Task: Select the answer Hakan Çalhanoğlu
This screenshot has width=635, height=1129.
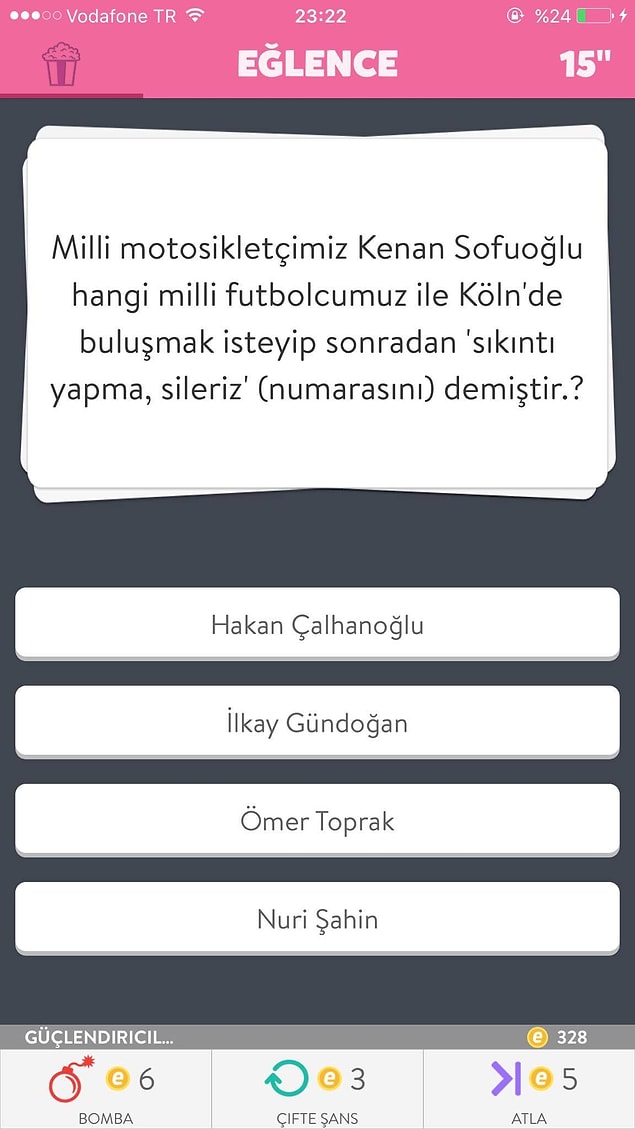Action: (317, 625)
